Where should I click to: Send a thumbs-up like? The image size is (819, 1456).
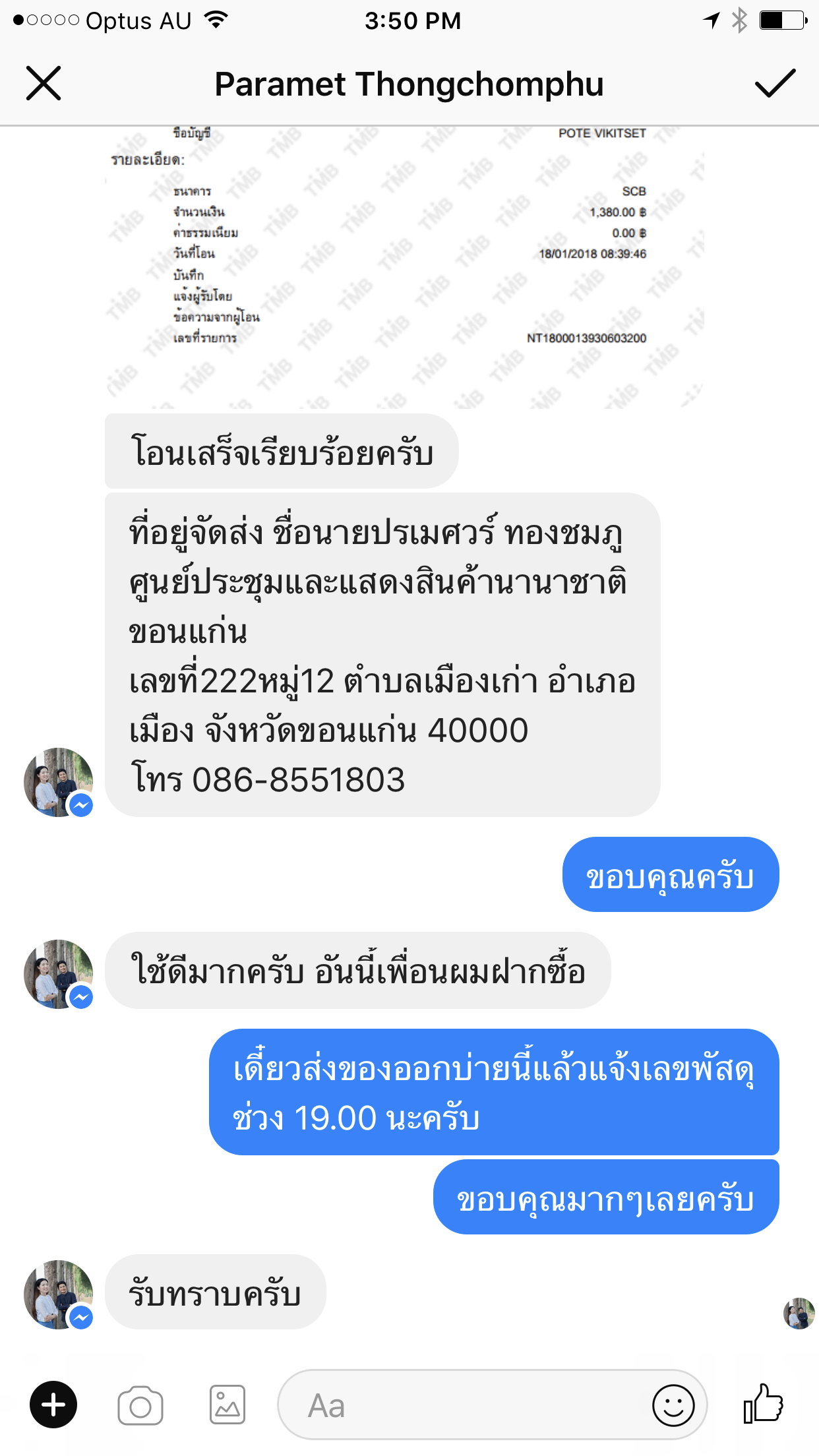click(x=763, y=1403)
